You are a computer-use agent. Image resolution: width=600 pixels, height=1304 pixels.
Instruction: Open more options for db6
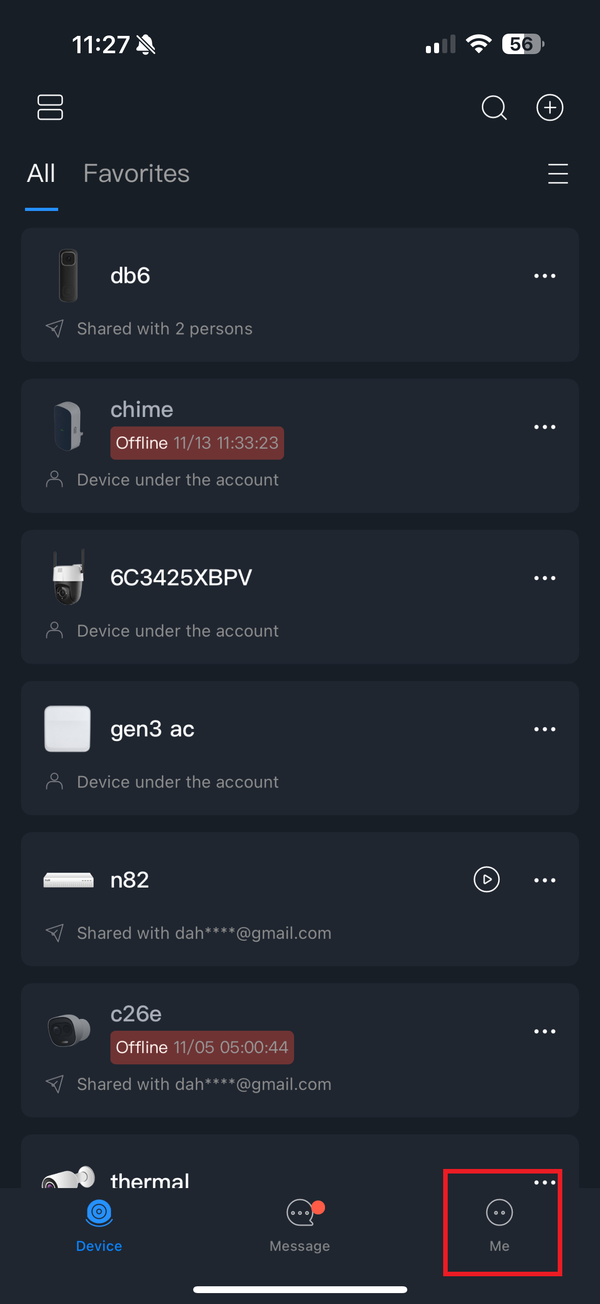[x=544, y=276]
